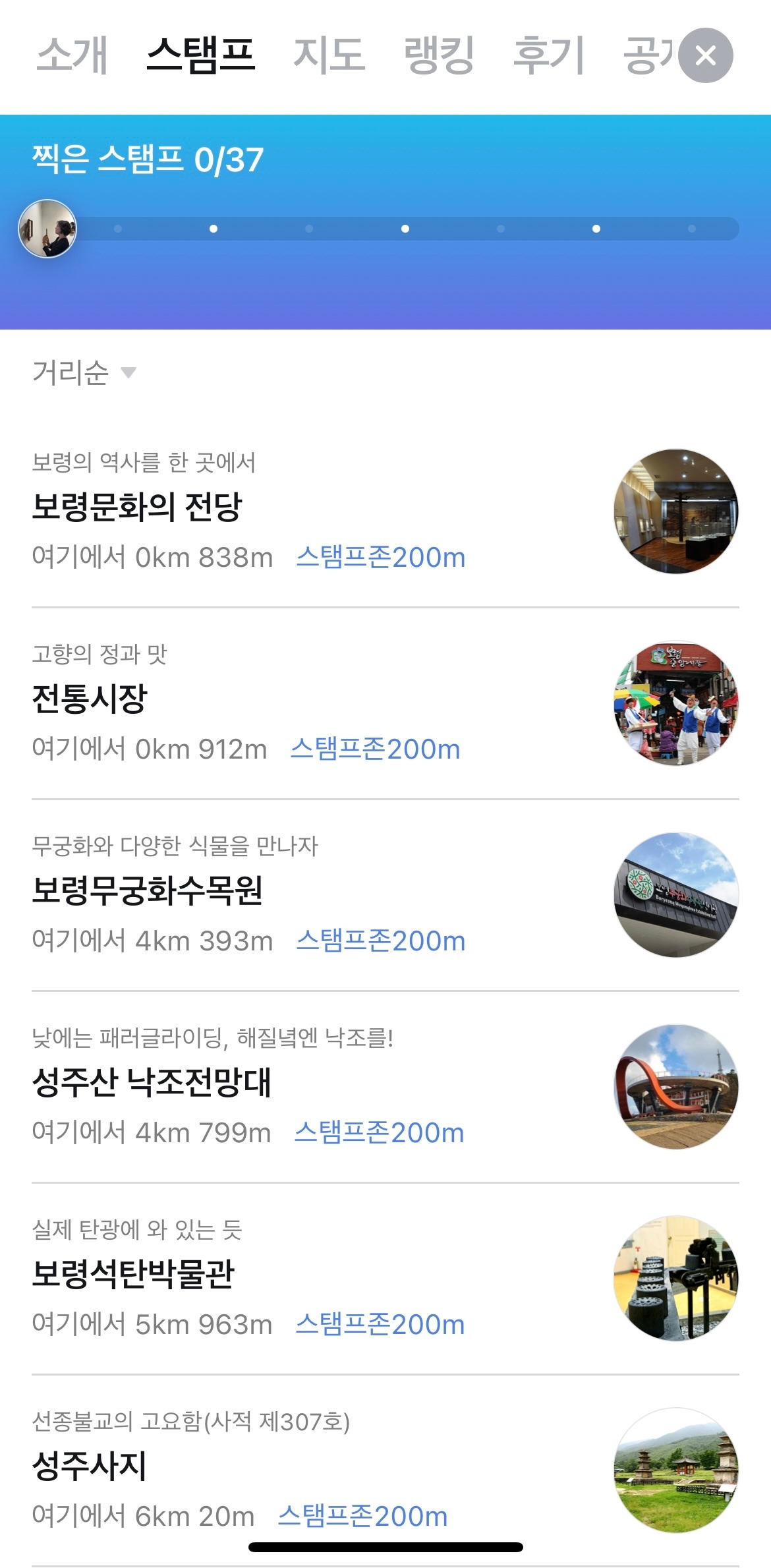Open 보령문화의 전당 stamp spot

click(137, 508)
